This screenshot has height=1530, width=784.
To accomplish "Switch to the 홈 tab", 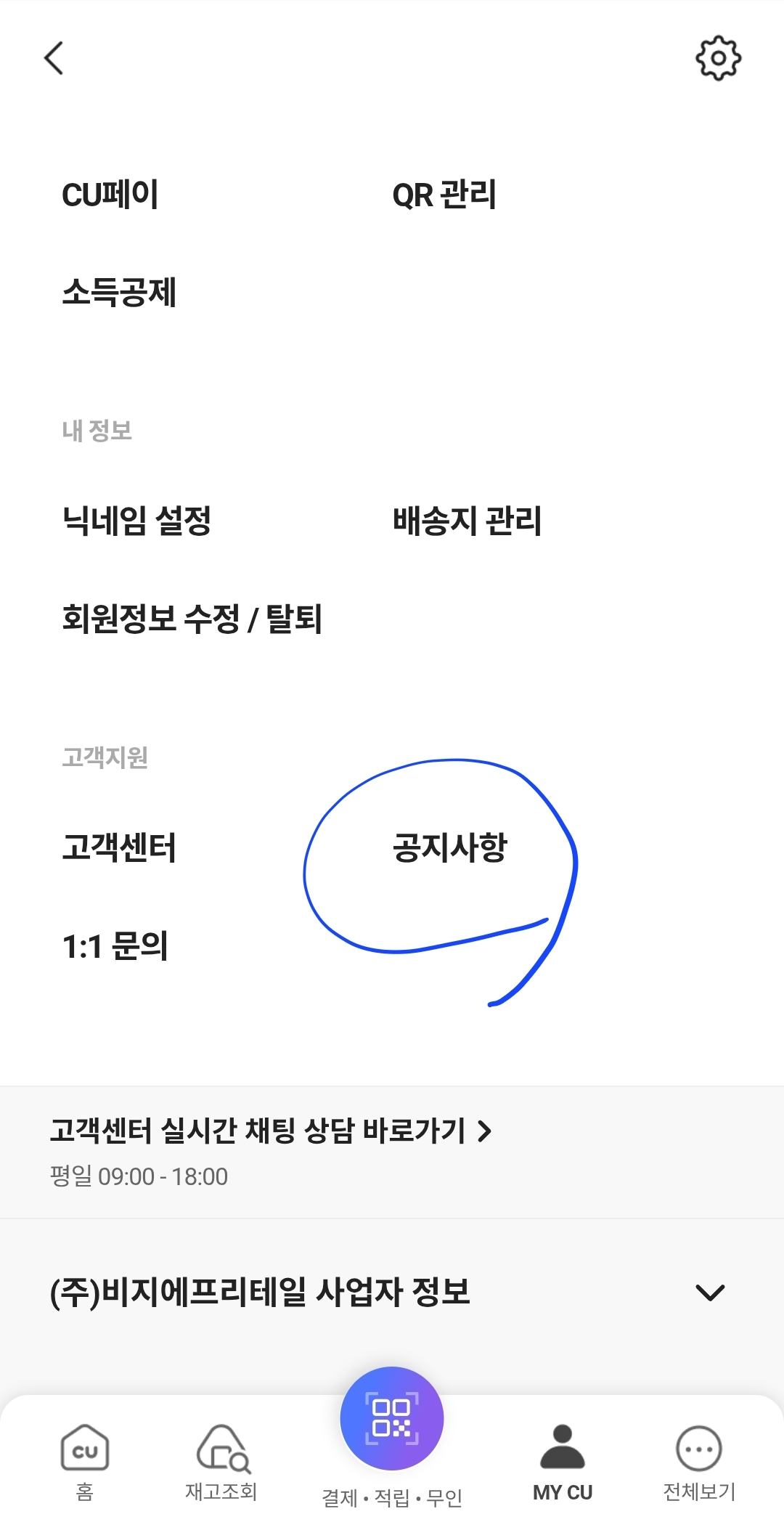I will coord(85,1461).
